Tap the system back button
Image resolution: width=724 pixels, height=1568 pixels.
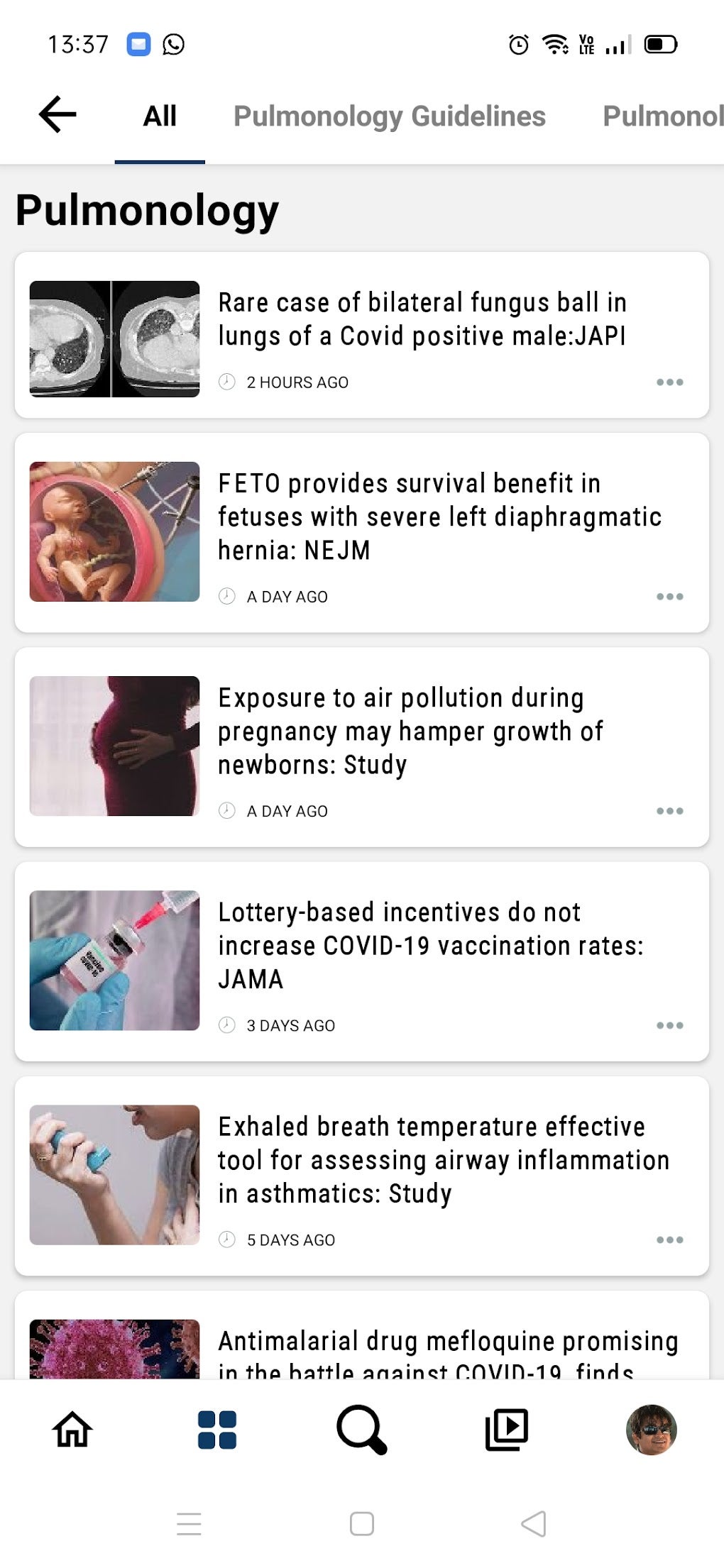click(x=534, y=1523)
